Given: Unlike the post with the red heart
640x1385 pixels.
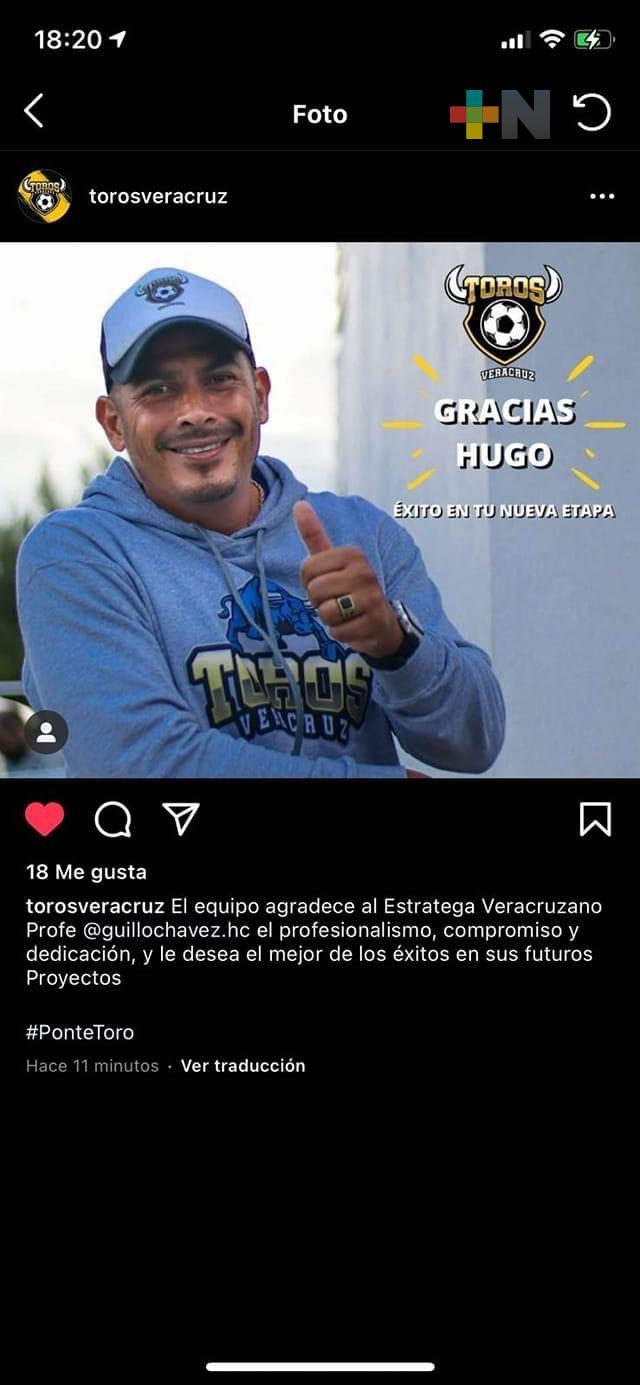Looking at the screenshot, I should pos(45,819).
